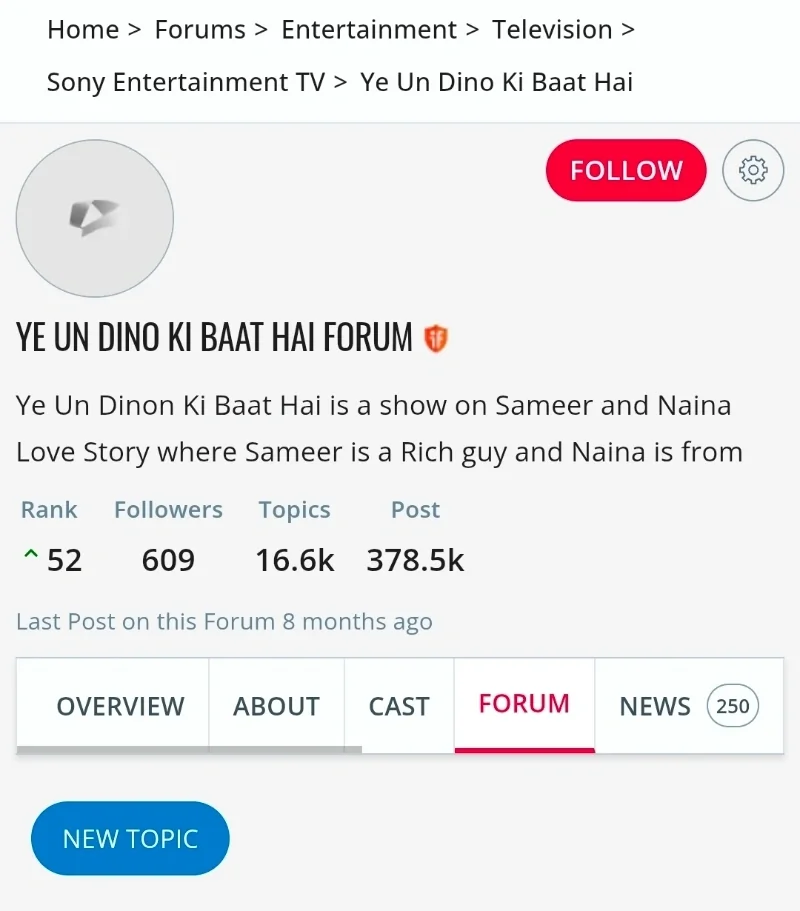Switch to the About tab

pyautogui.click(x=276, y=706)
